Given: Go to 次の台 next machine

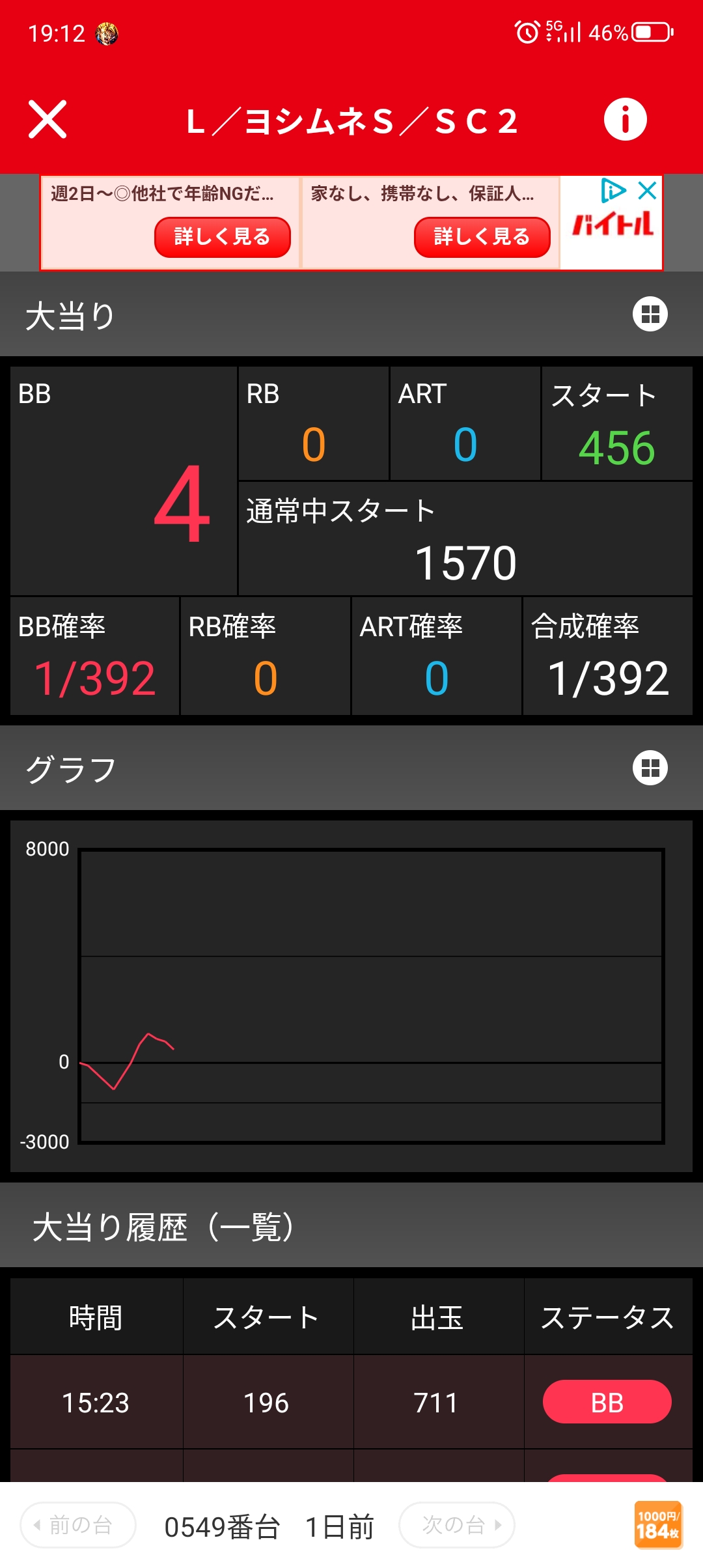Looking at the screenshot, I should 456,1525.
